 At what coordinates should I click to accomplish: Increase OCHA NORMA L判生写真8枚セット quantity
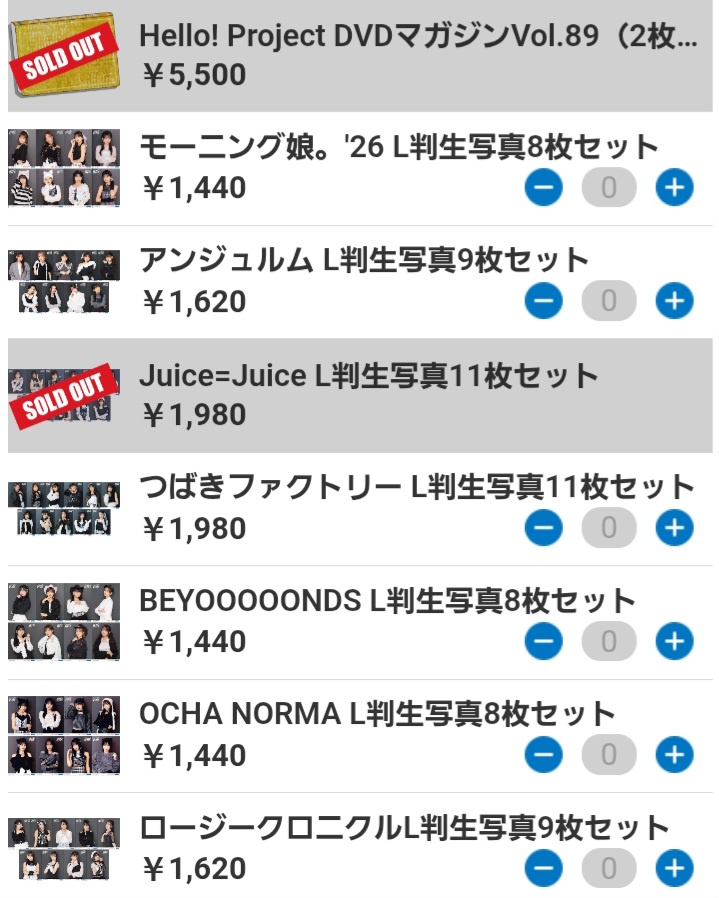674,754
